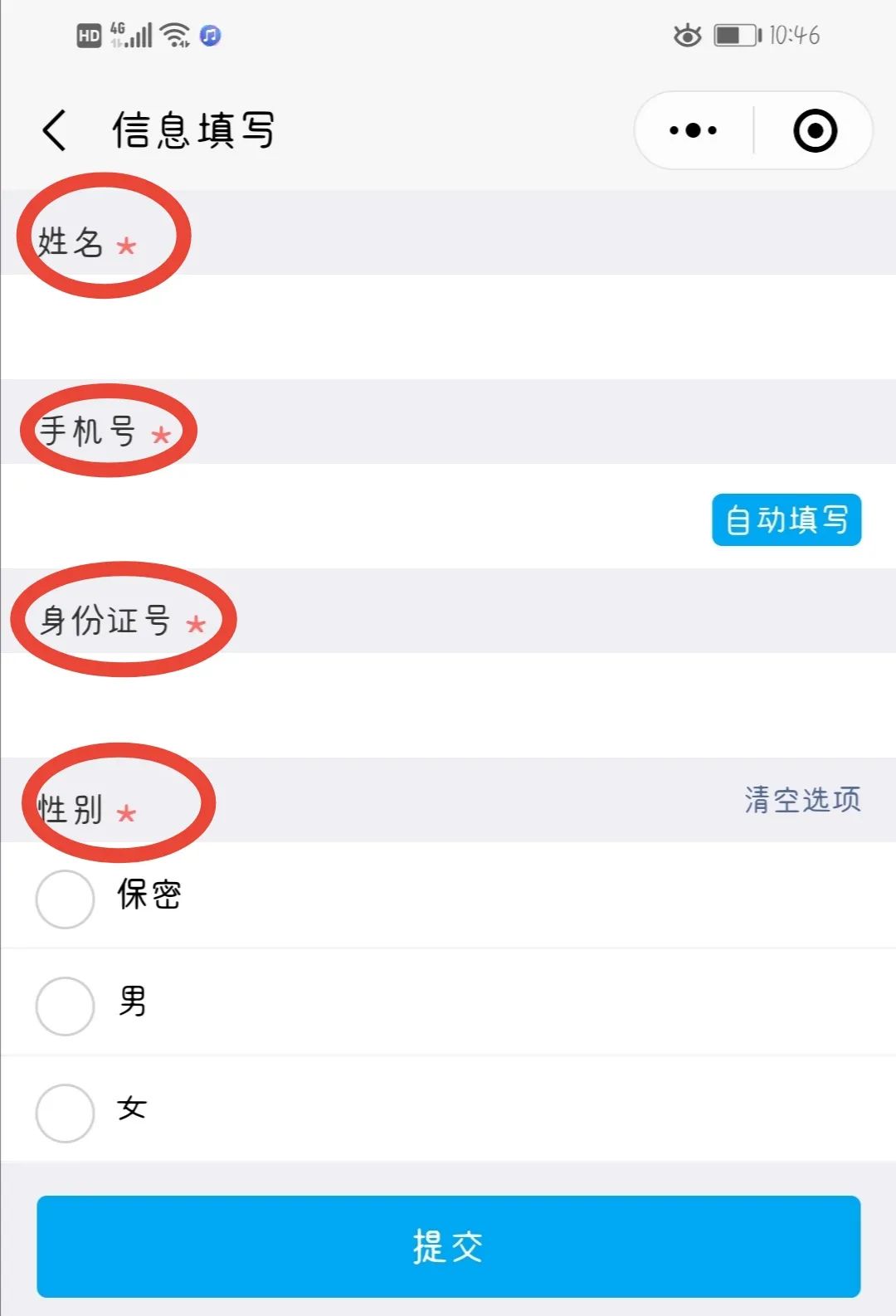Tap the 姓名 input field
The image size is (896, 1316).
[448, 326]
